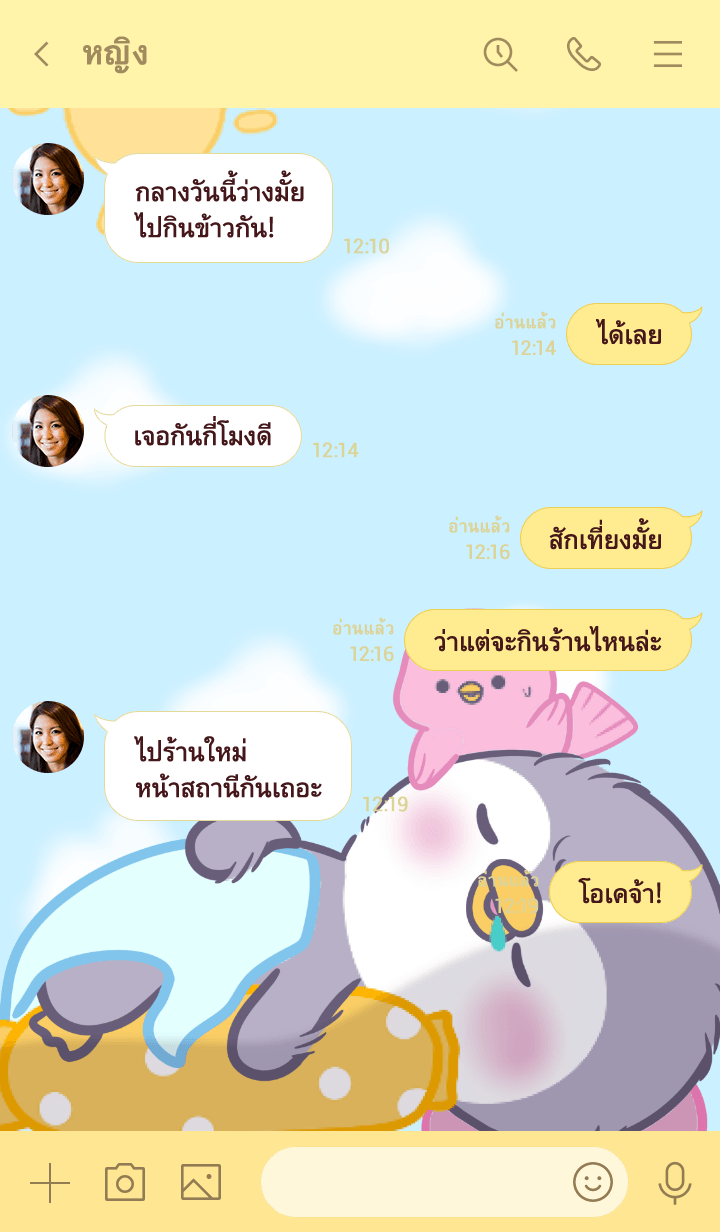
Task: Open the plus attachment options
Action: [50, 1183]
